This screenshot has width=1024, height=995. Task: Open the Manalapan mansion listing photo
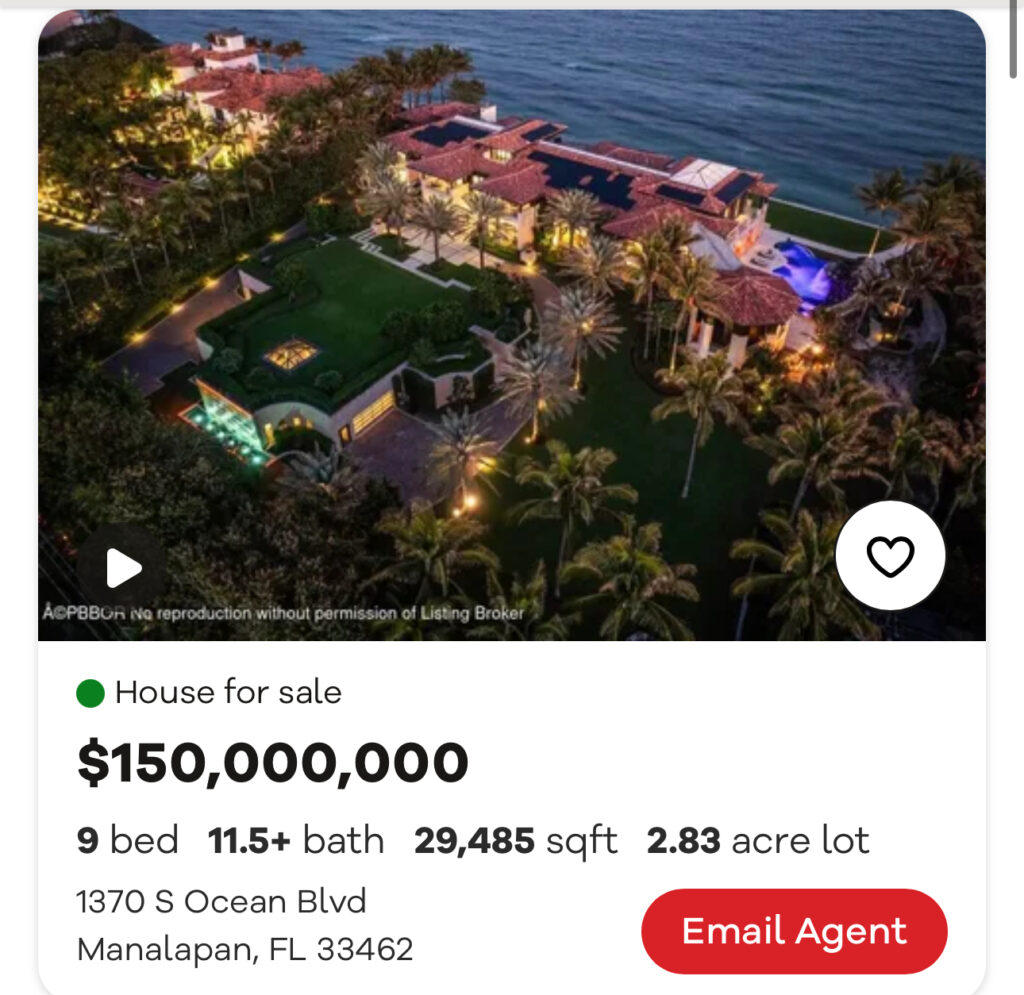point(512,300)
